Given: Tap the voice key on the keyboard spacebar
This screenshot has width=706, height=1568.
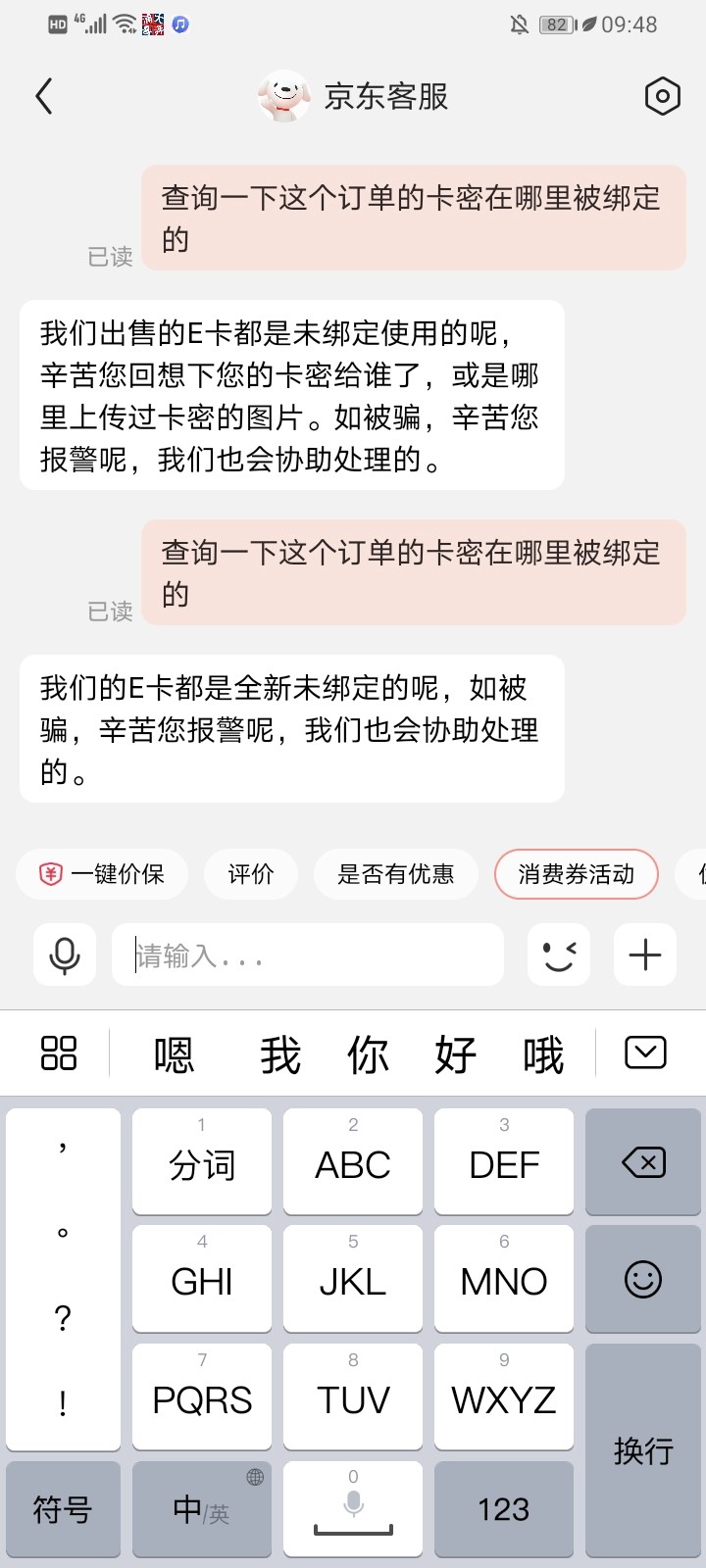Looking at the screenshot, I should (353, 1509).
